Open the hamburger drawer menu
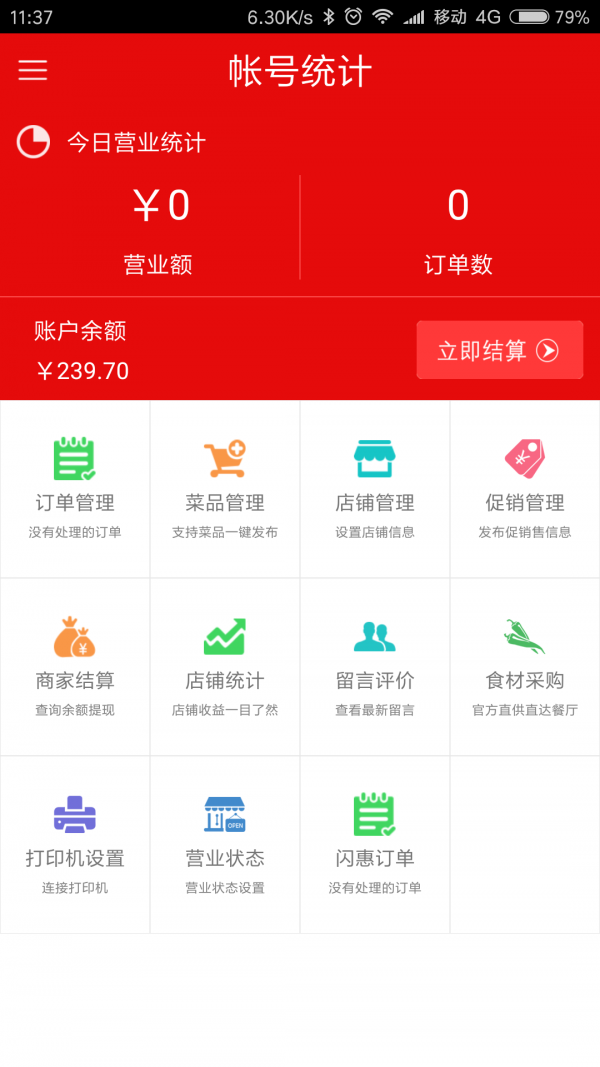 (x=33, y=70)
